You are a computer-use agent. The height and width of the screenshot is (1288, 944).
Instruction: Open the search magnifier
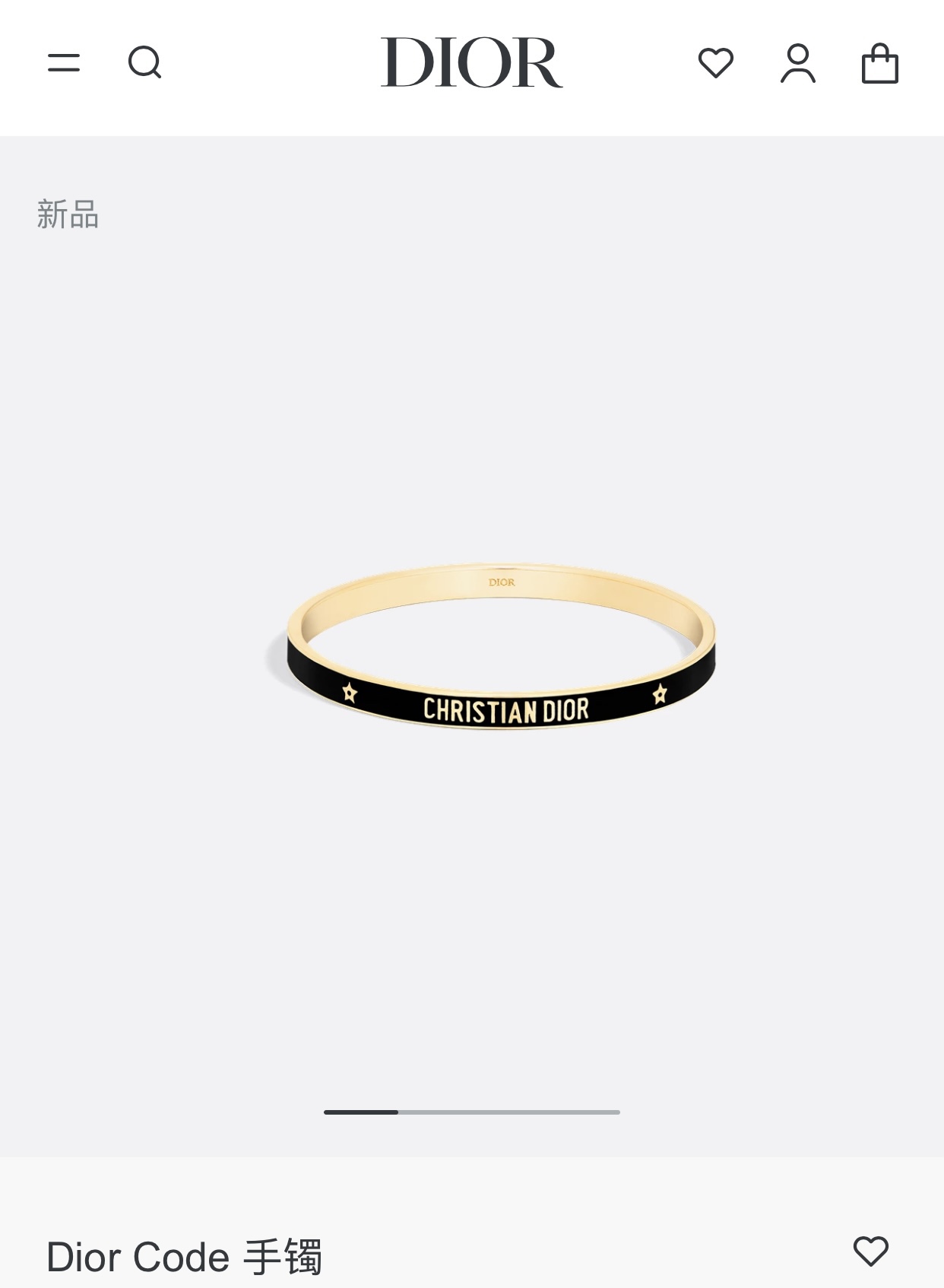[144, 62]
